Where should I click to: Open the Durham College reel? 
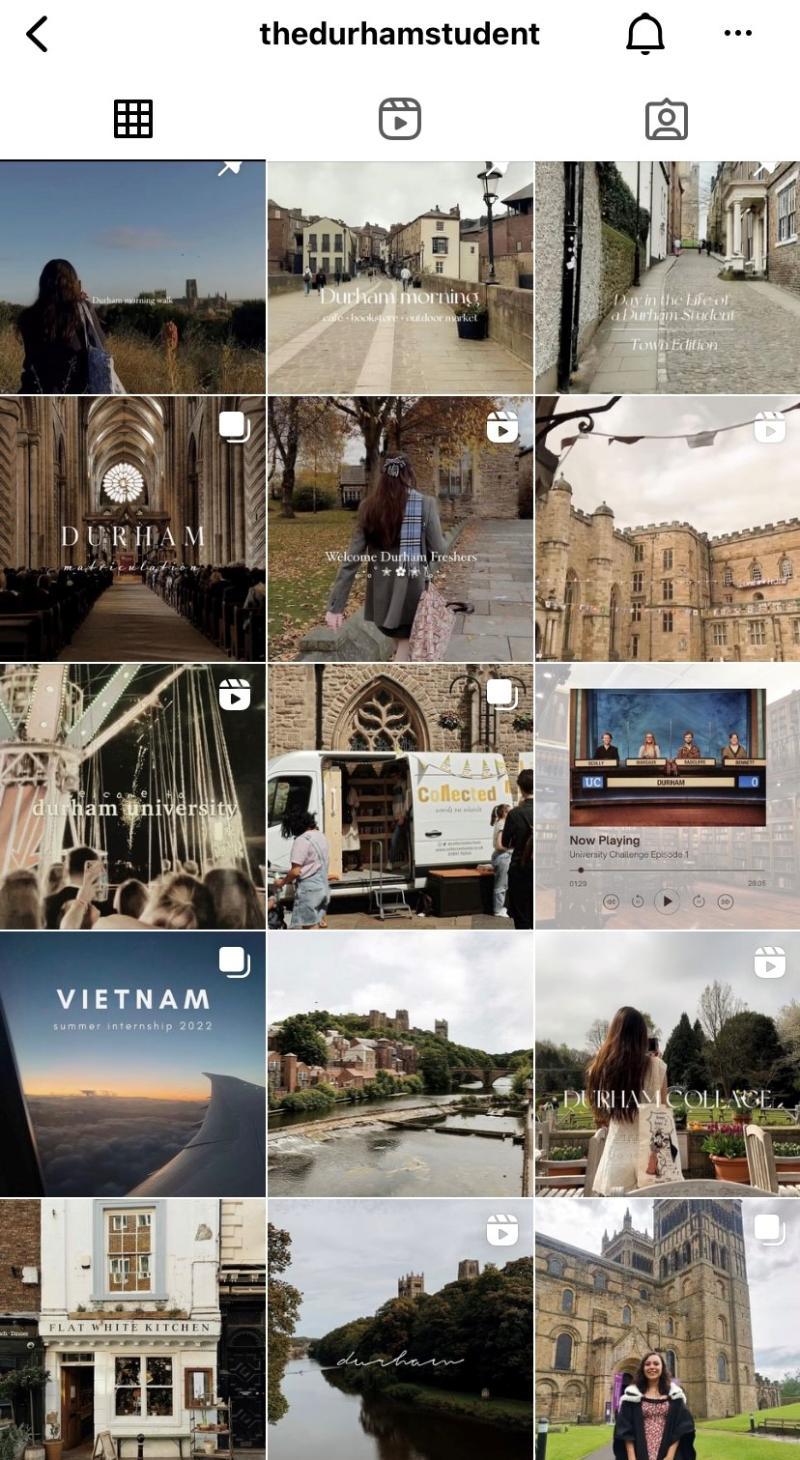coord(668,1065)
